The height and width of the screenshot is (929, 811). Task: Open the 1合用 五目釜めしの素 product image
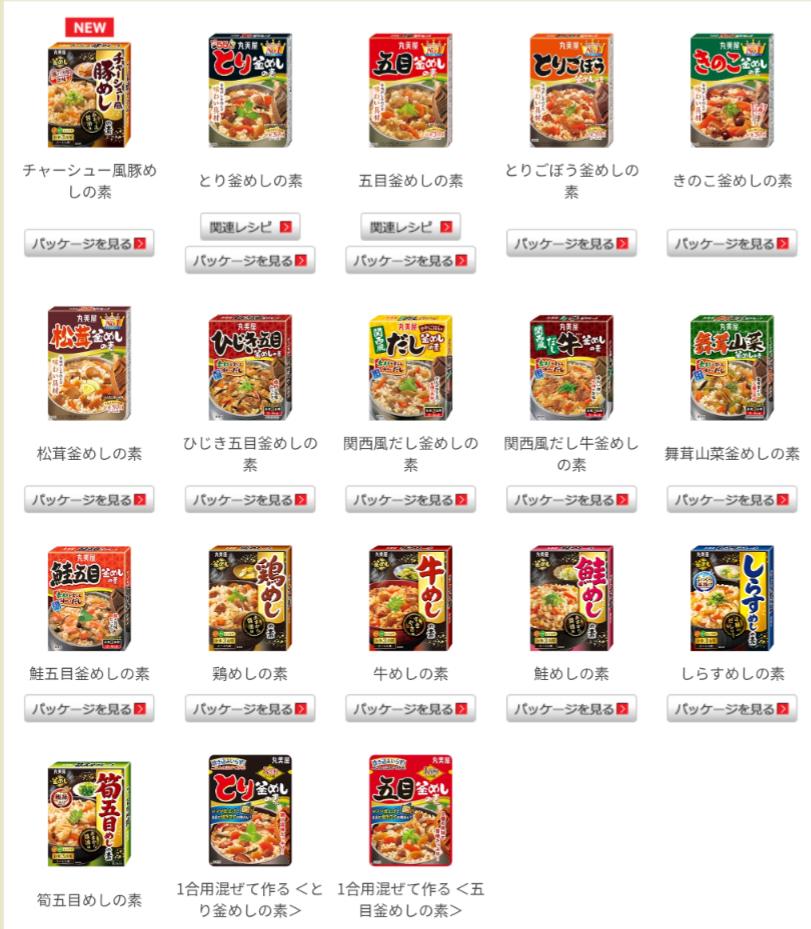pyautogui.click(x=410, y=810)
